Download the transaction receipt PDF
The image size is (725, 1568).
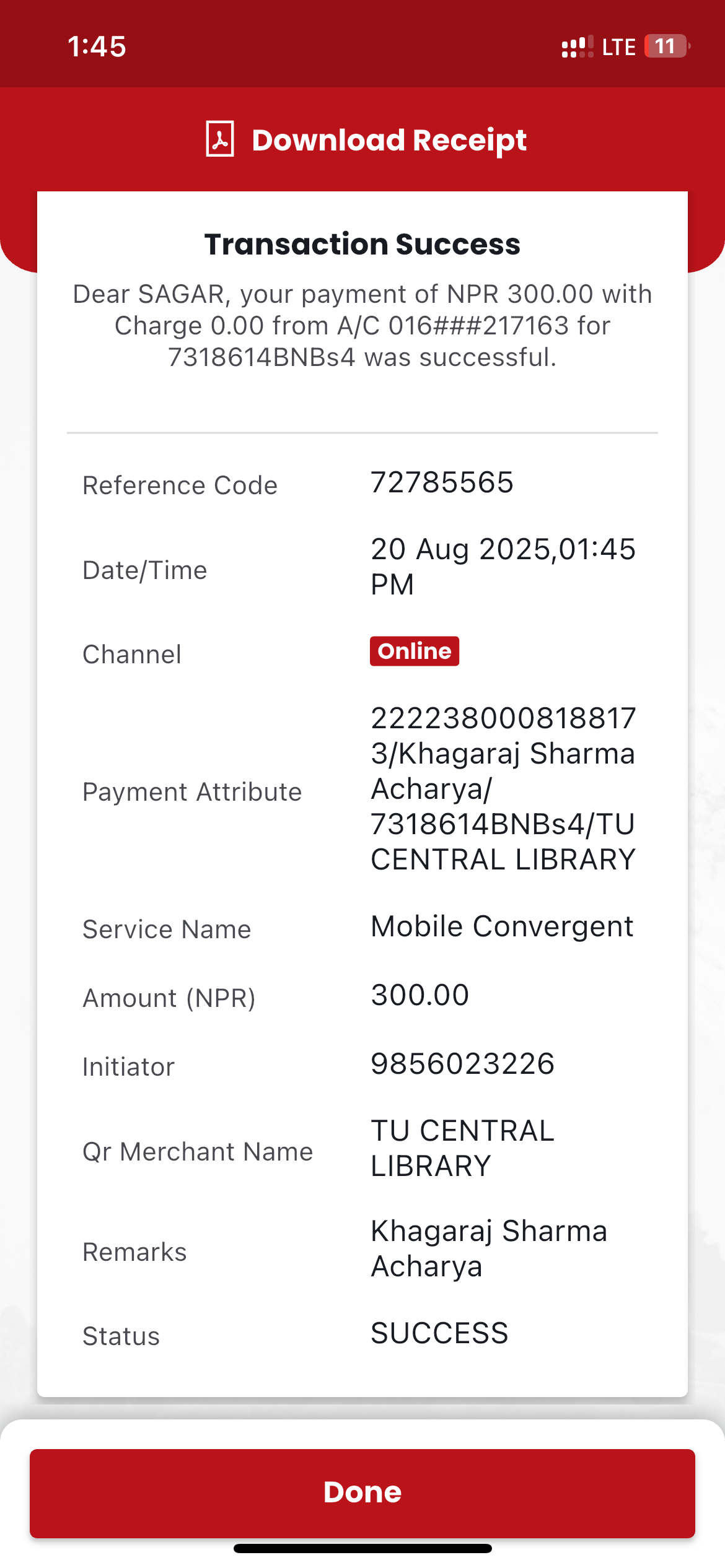366,140
